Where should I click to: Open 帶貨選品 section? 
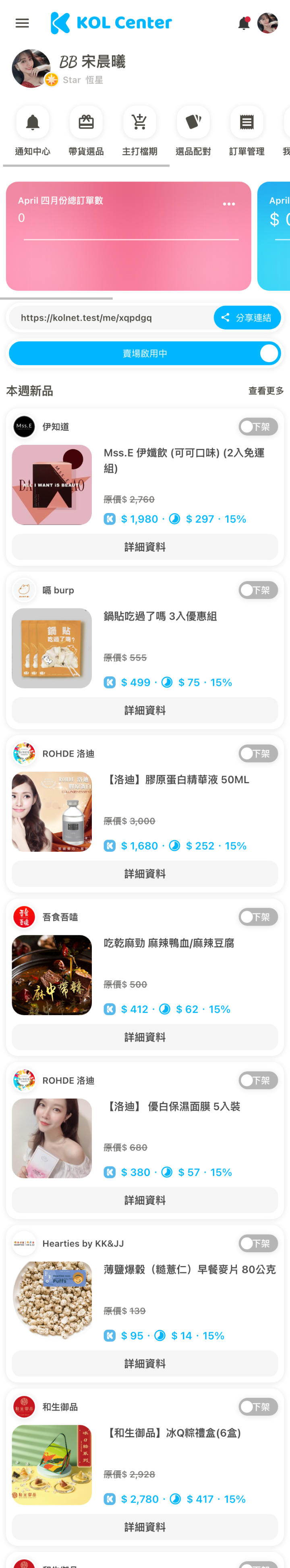[86, 131]
